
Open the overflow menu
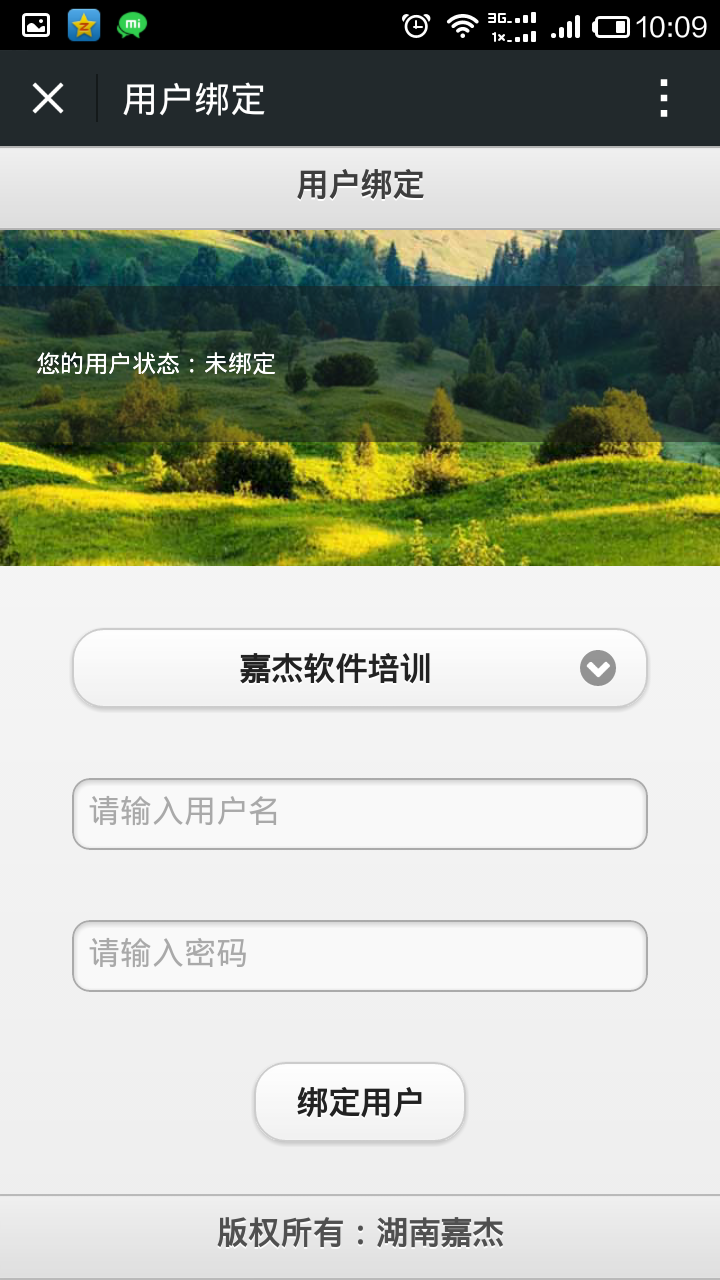click(663, 99)
